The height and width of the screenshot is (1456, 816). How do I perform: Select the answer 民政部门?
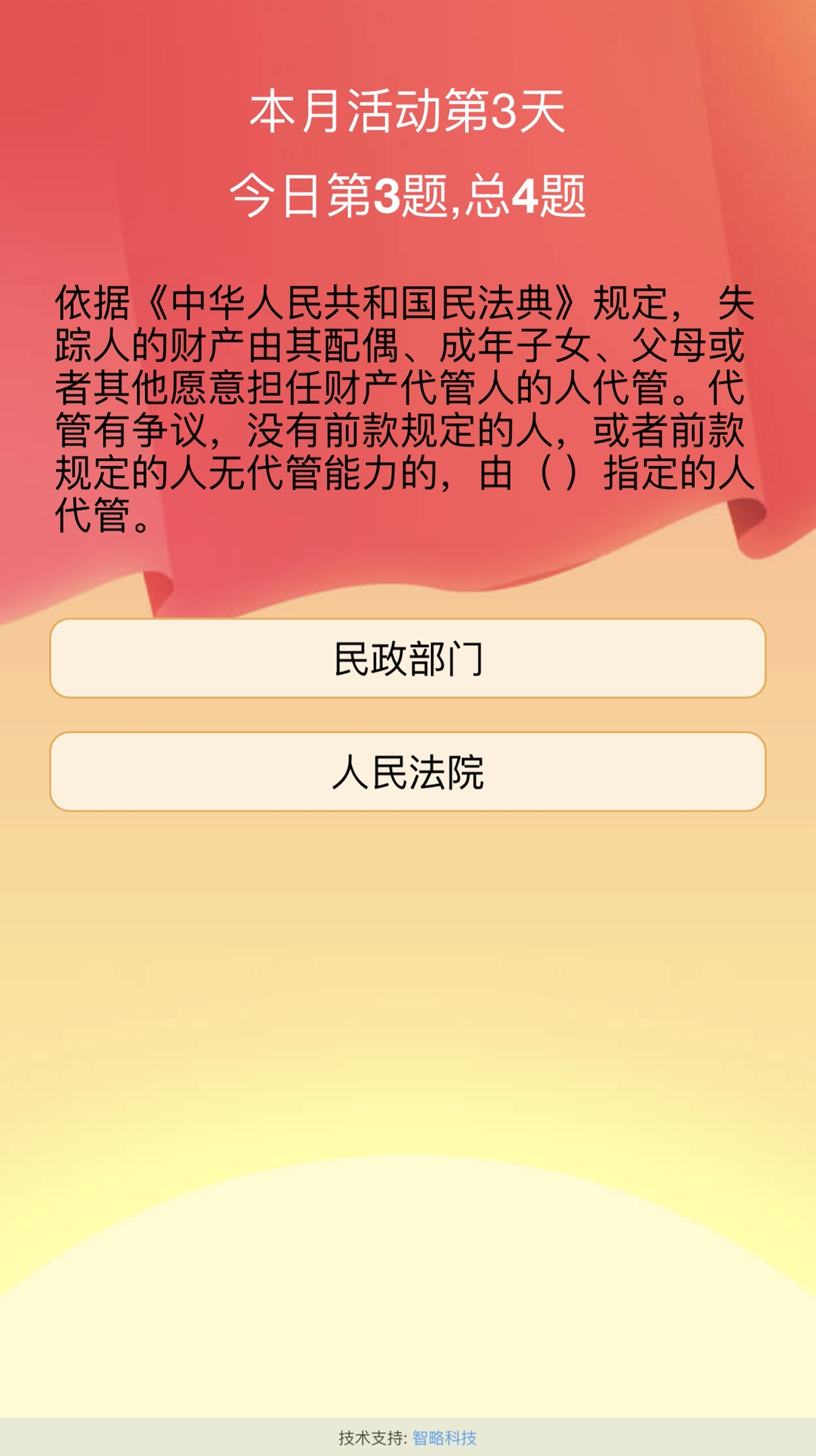[407, 659]
